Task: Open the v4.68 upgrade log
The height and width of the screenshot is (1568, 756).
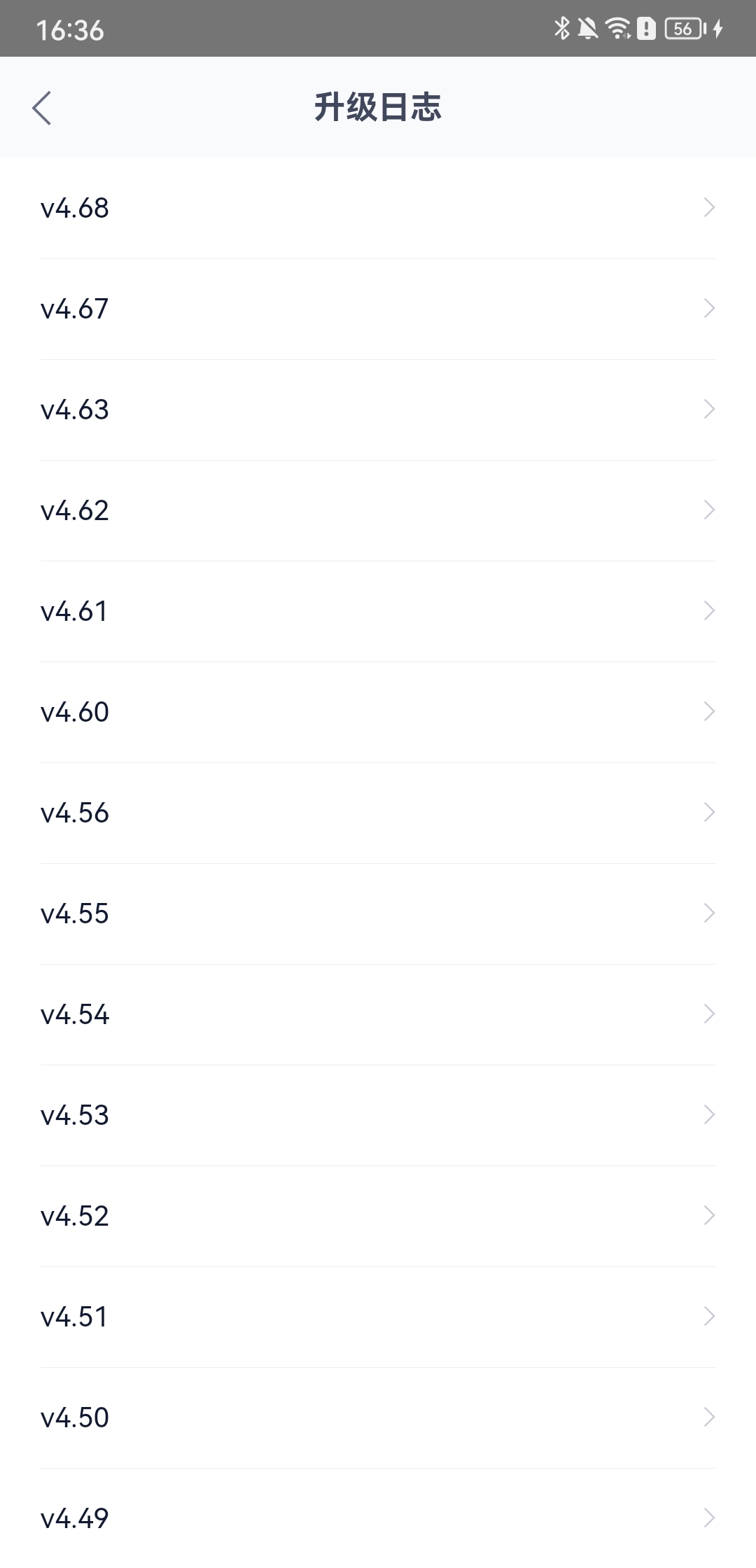Action: [378, 208]
